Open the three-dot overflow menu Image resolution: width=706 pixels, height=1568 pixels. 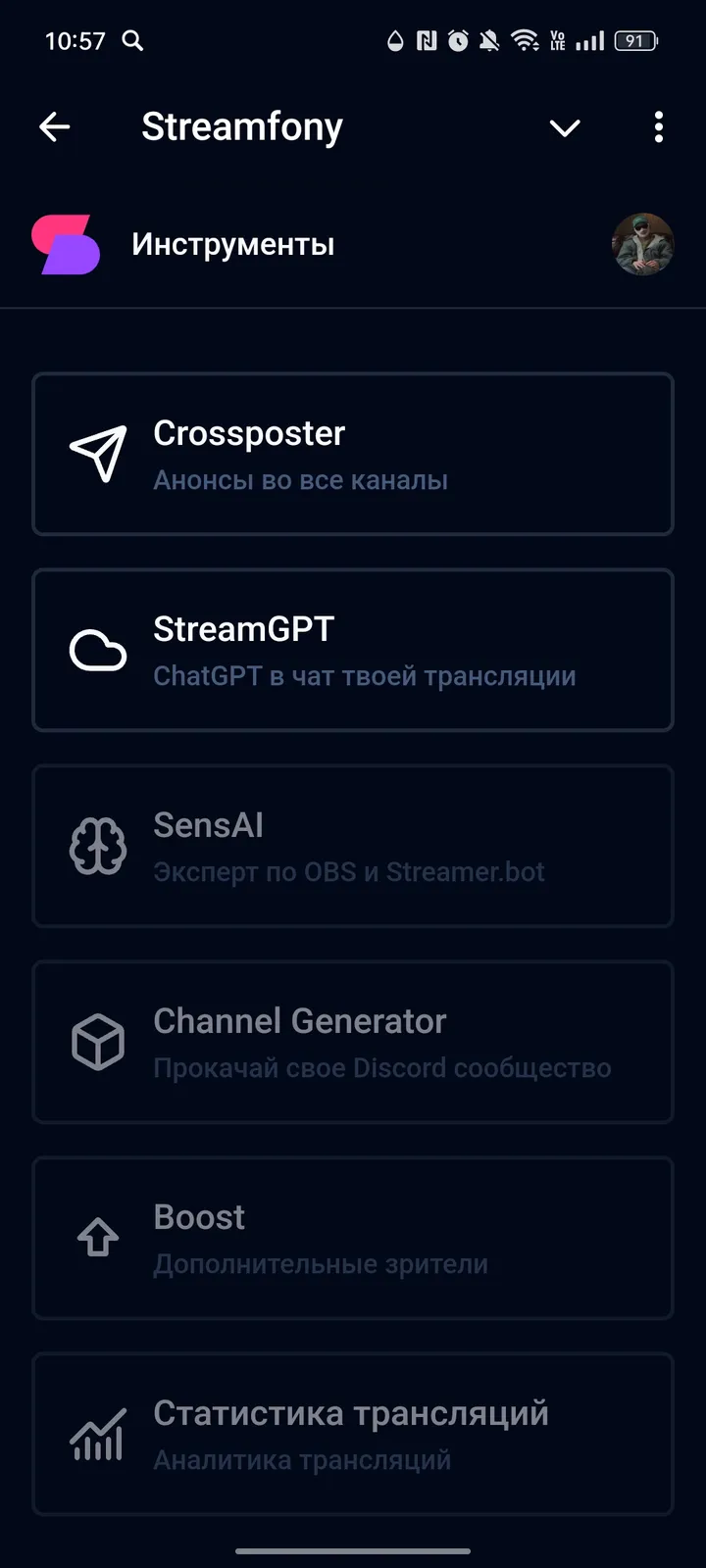pos(658,127)
